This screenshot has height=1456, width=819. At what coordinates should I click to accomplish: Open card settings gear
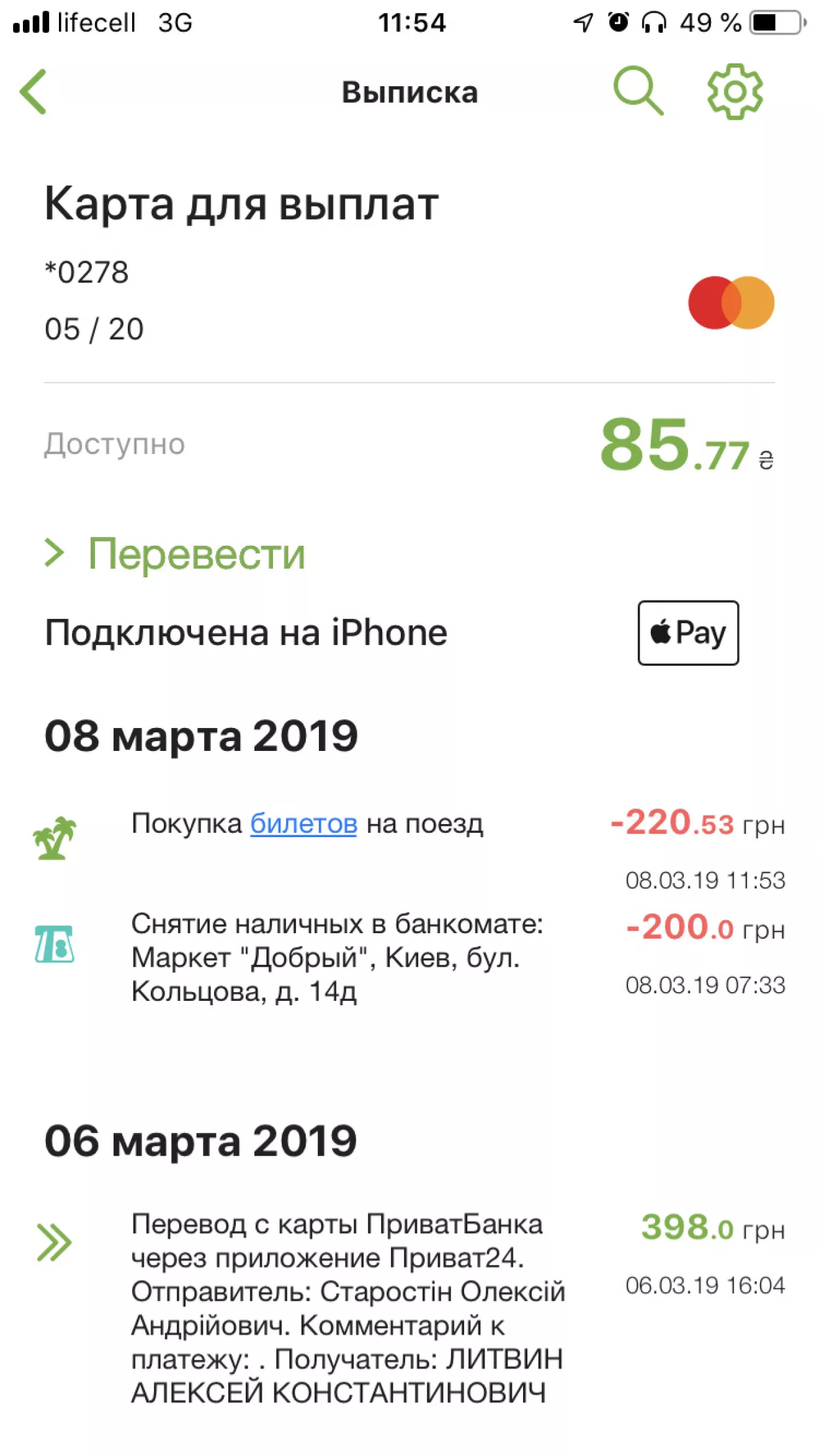(x=735, y=92)
